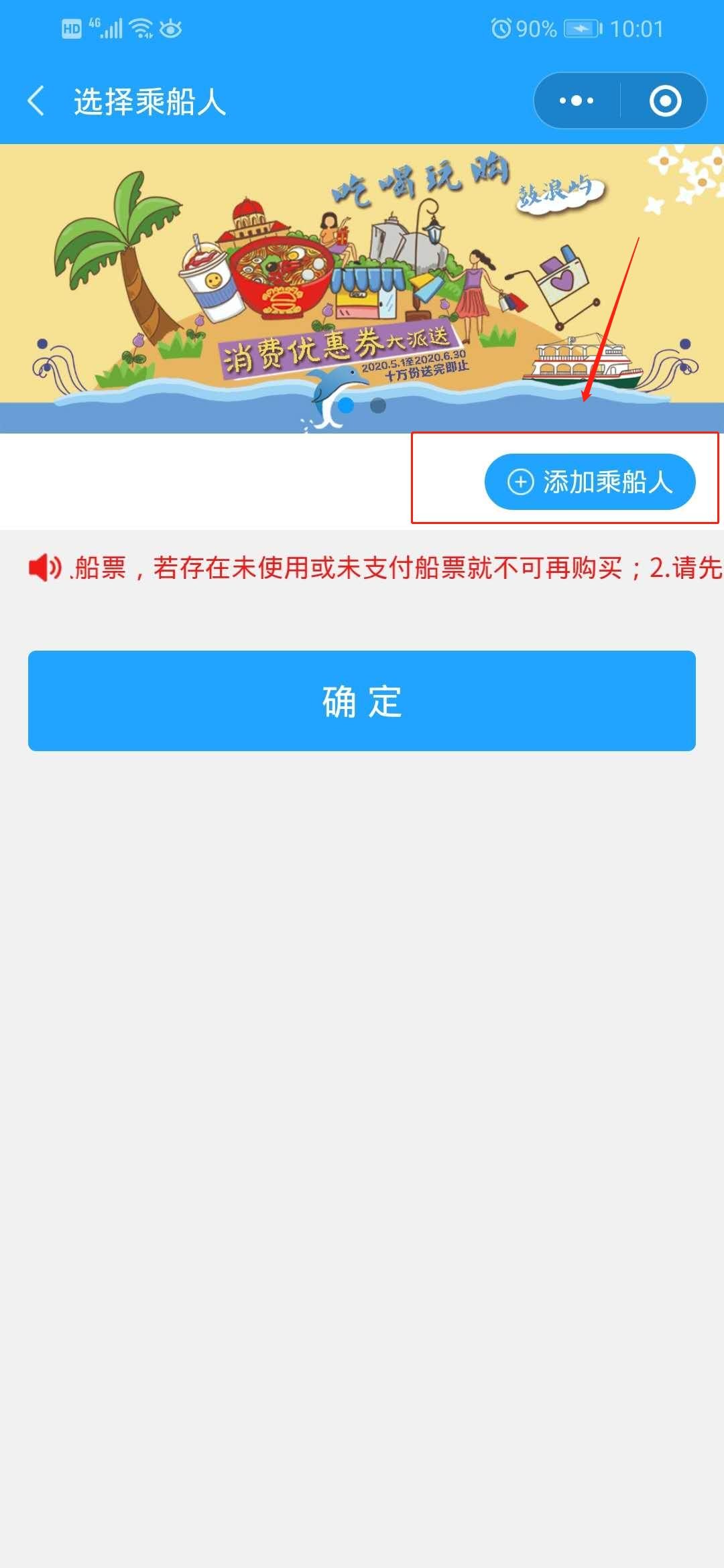Confirm selection with 确定 button

362,701
